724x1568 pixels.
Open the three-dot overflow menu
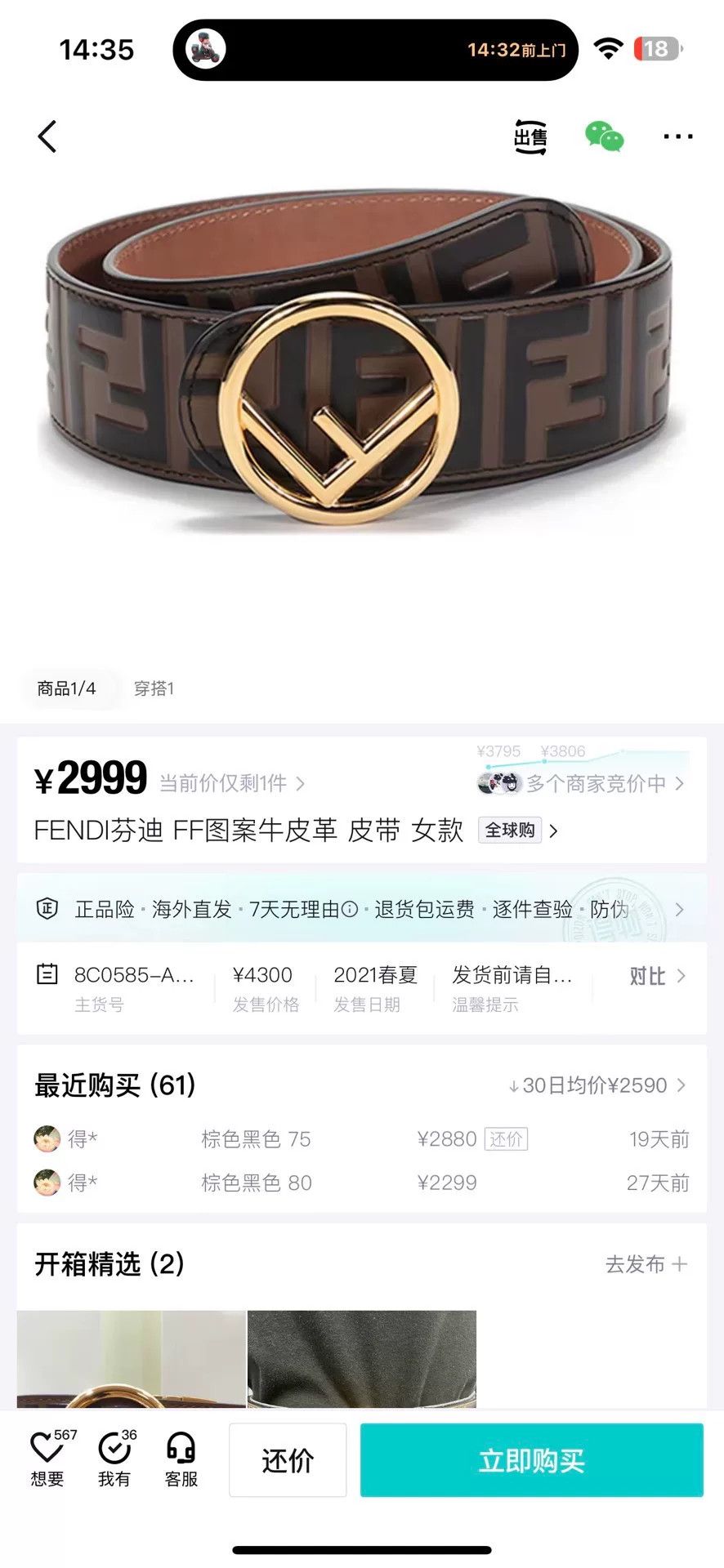[678, 136]
